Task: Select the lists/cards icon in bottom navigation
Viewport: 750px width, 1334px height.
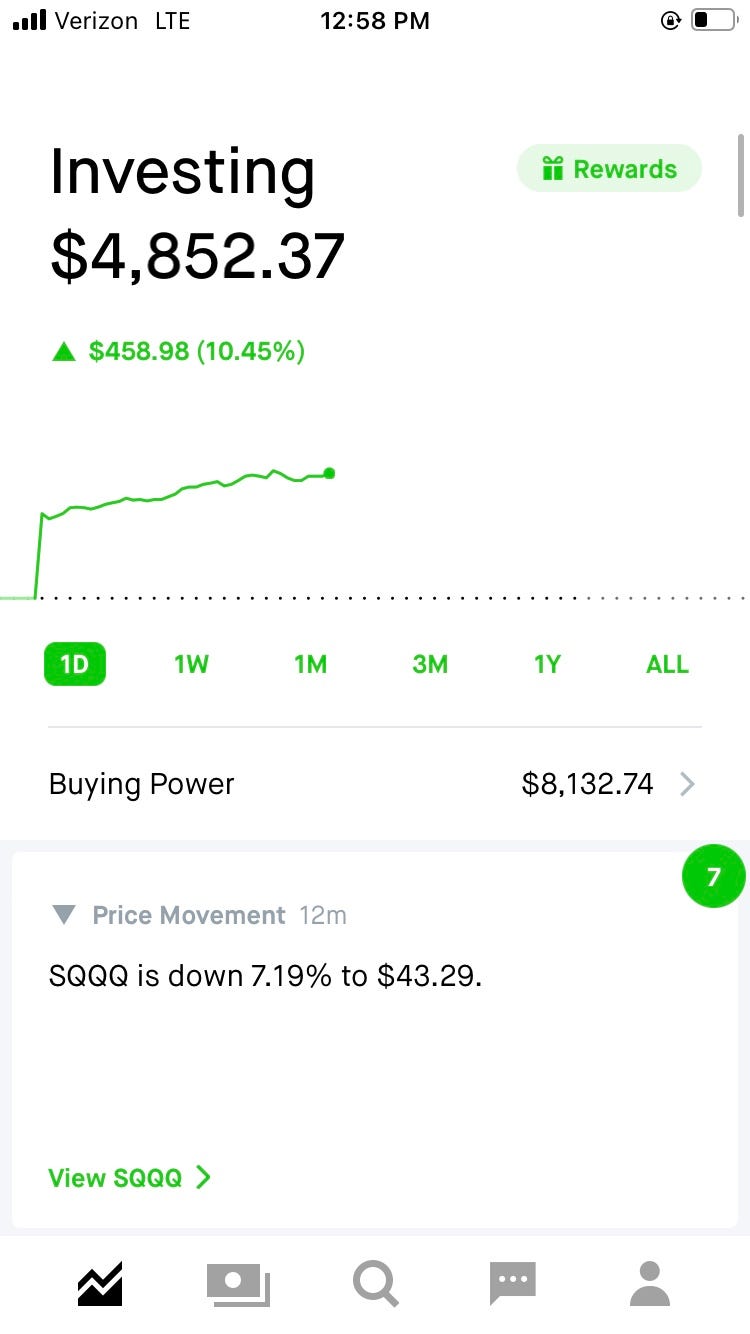Action: coord(237,1283)
